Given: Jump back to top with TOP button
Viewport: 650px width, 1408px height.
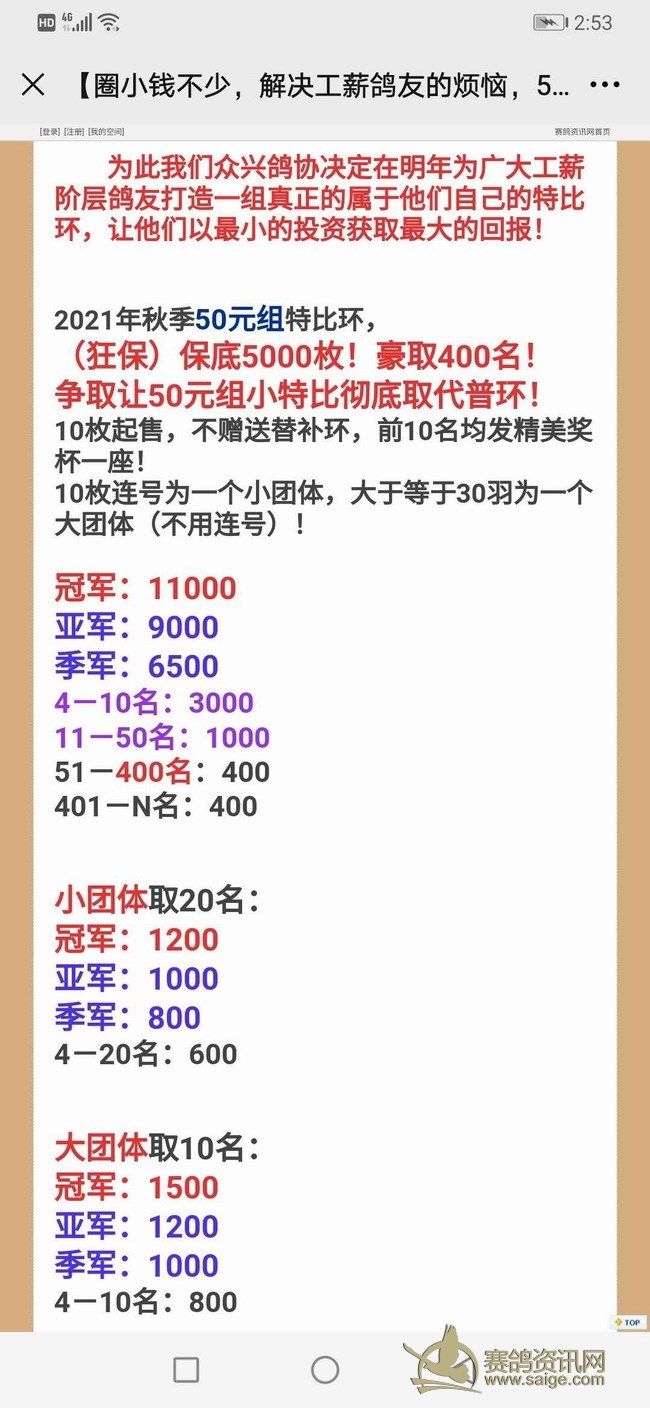Looking at the screenshot, I should [629, 1322].
